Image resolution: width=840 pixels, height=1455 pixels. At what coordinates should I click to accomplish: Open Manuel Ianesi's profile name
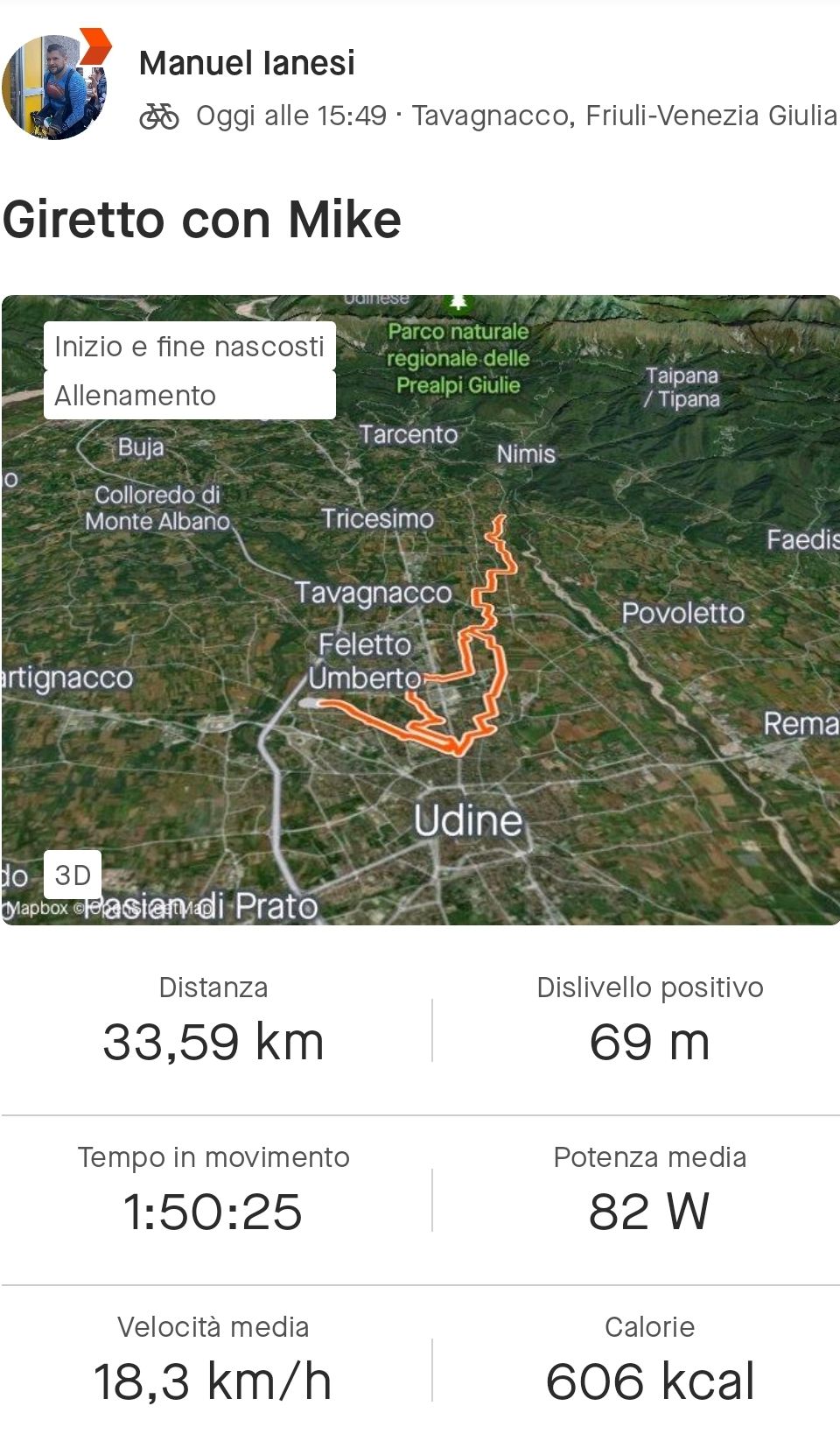coord(247,63)
